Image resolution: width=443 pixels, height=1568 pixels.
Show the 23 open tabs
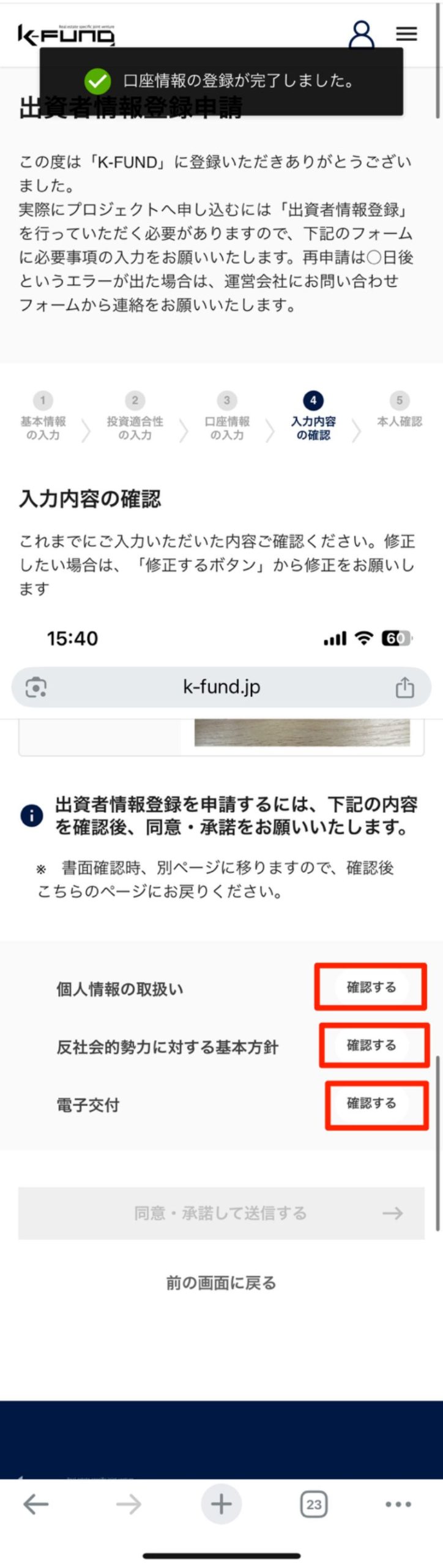[x=314, y=1504]
